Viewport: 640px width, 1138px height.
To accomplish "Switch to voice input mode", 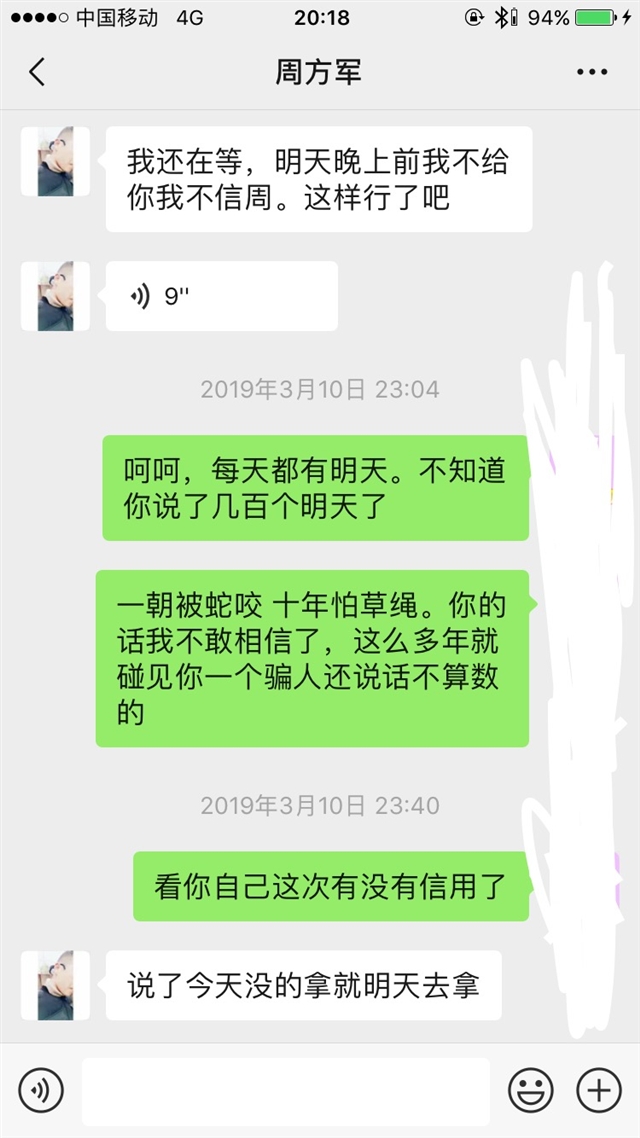I will 41,1090.
